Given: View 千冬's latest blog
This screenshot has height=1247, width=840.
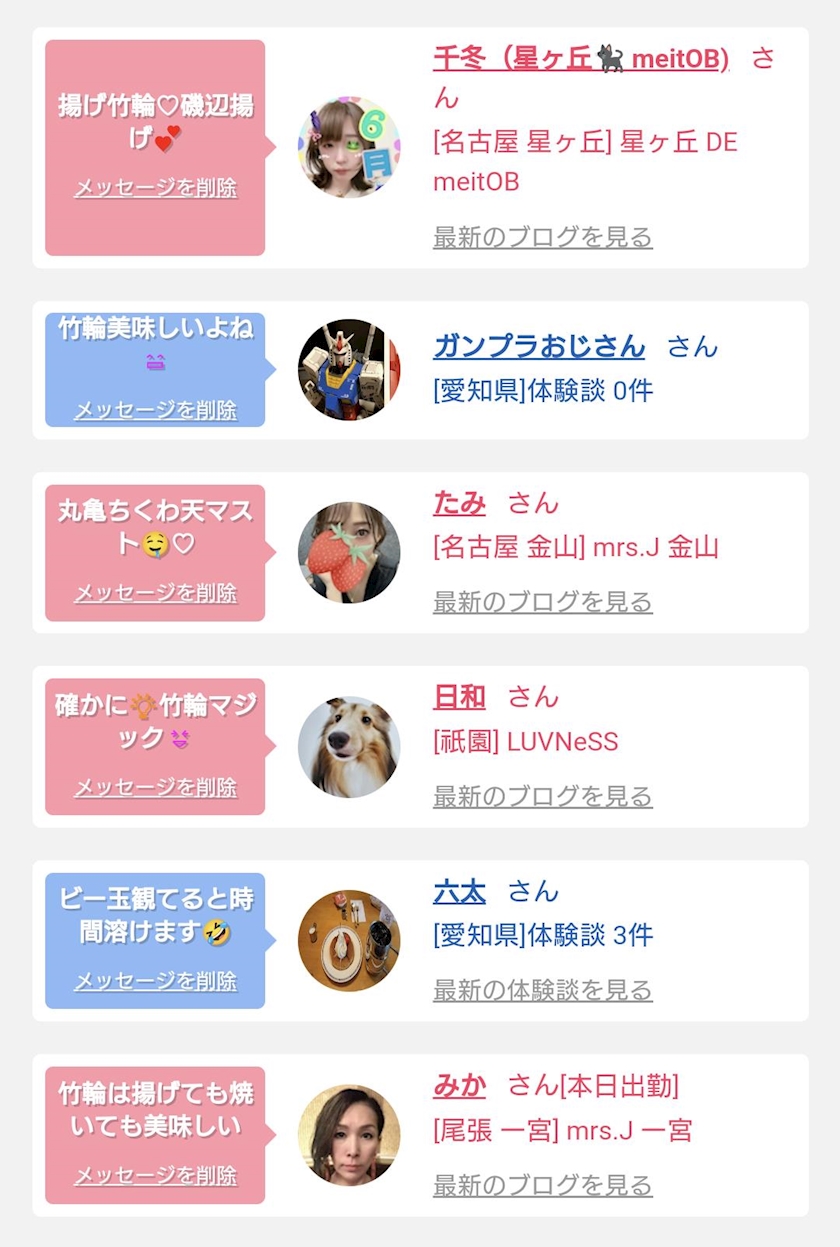Looking at the screenshot, I should click(543, 237).
